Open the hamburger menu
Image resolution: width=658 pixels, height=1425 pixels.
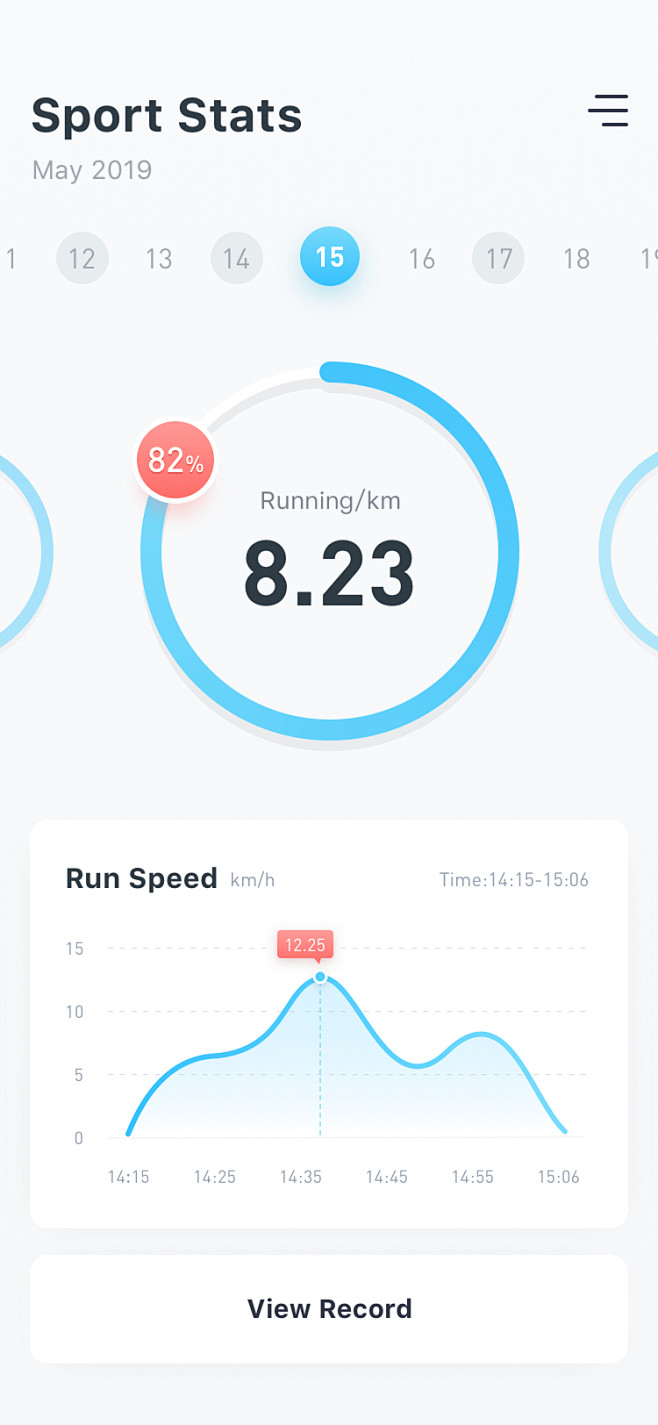tap(608, 110)
